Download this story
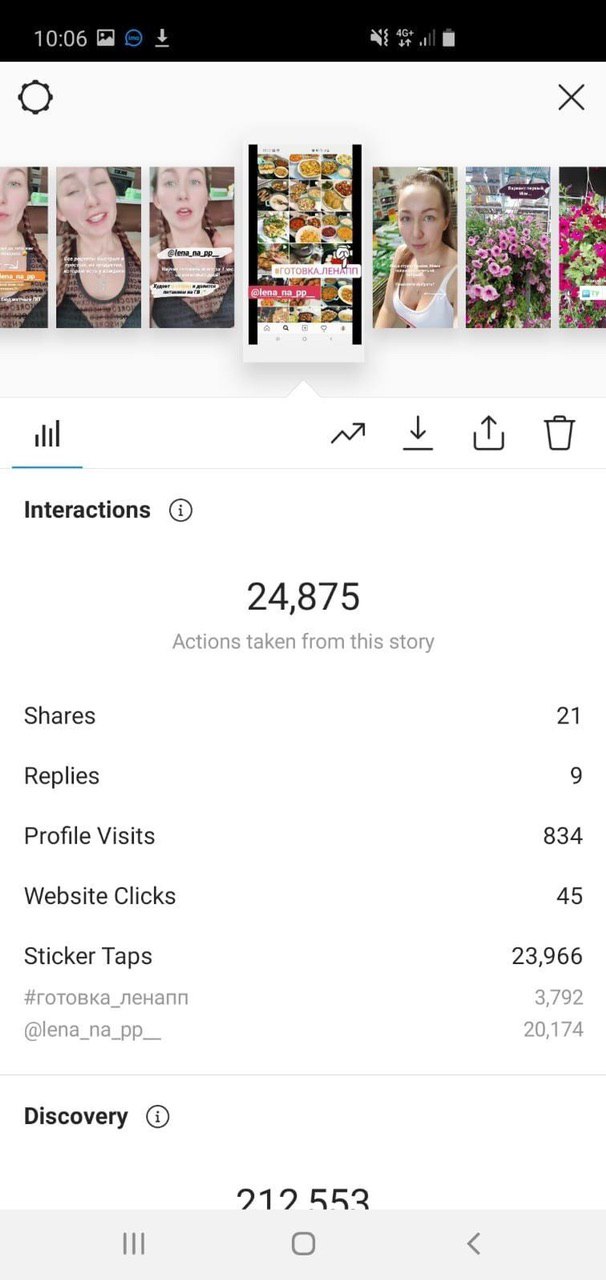This screenshot has height=1280, width=606. [x=418, y=433]
